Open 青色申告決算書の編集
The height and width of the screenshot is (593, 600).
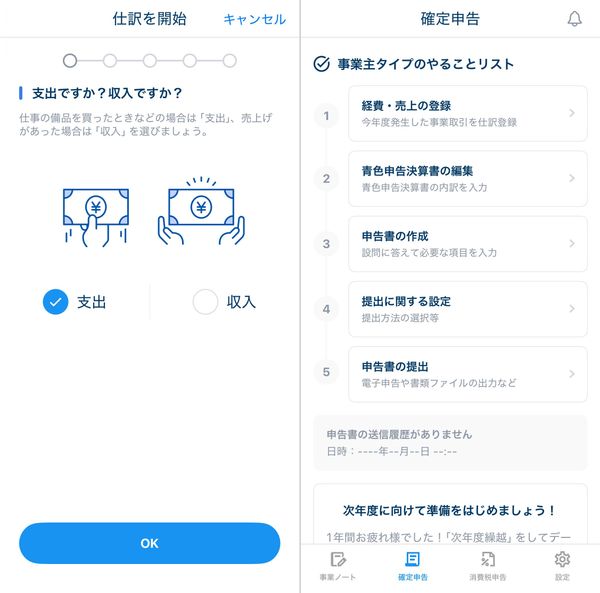(468, 179)
